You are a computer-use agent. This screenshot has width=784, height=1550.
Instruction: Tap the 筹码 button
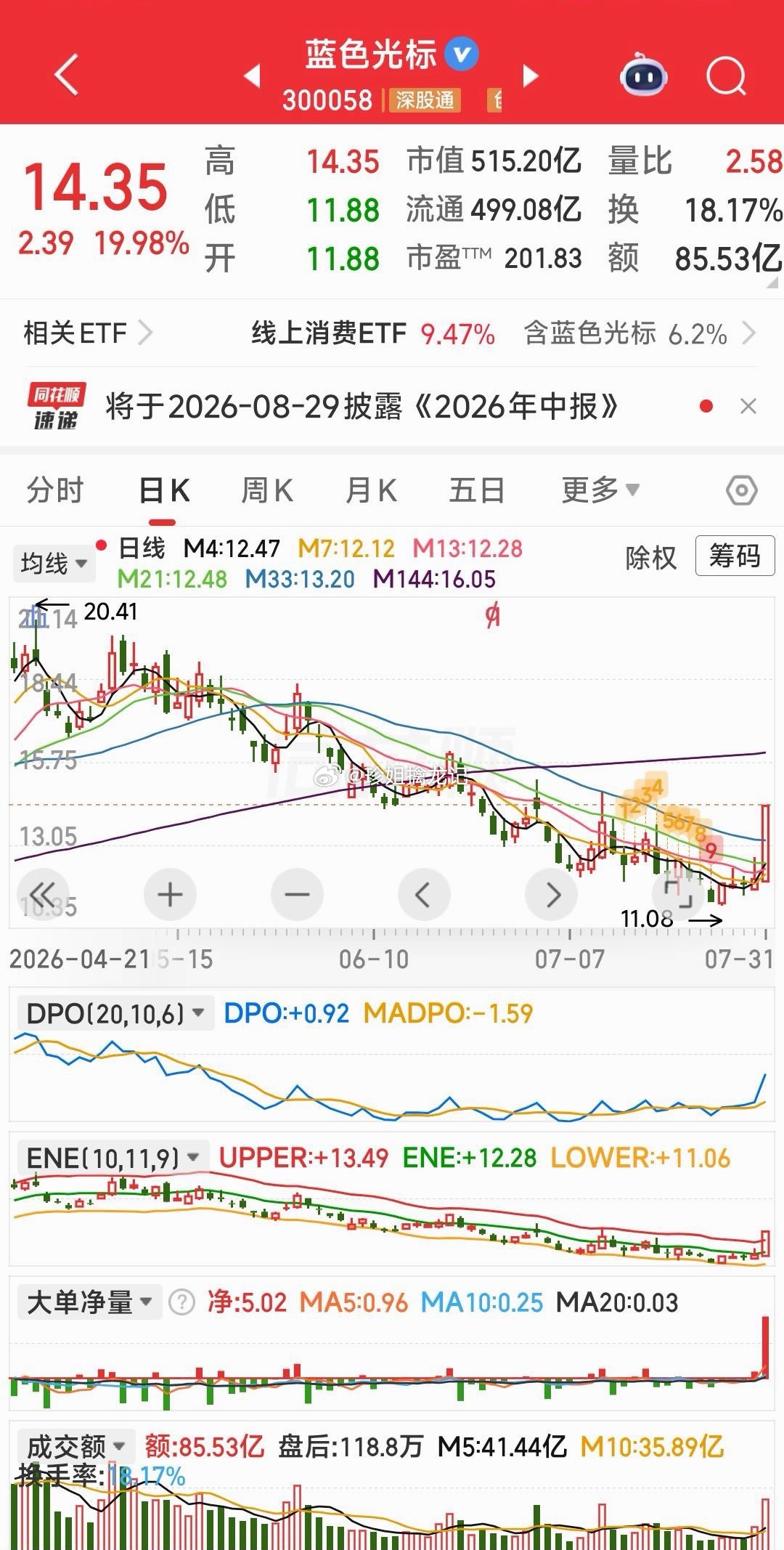(735, 556)
